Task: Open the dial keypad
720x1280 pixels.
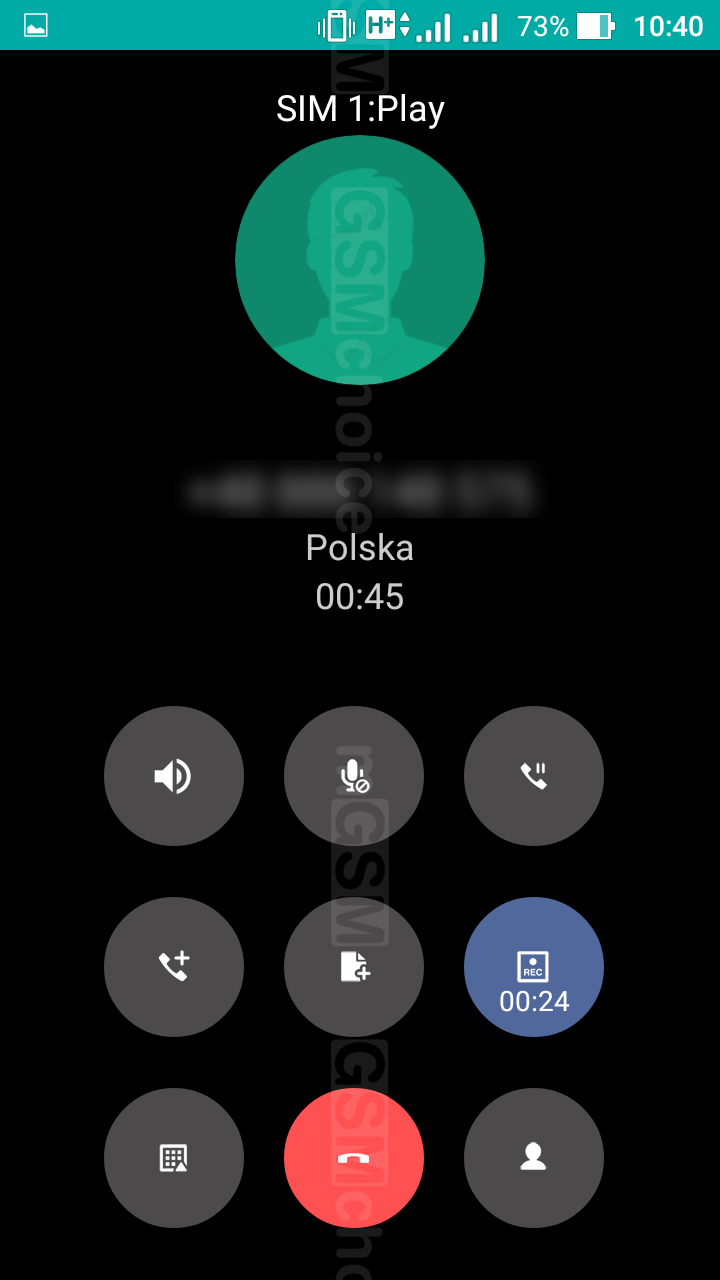Action: coord(174,1158)
